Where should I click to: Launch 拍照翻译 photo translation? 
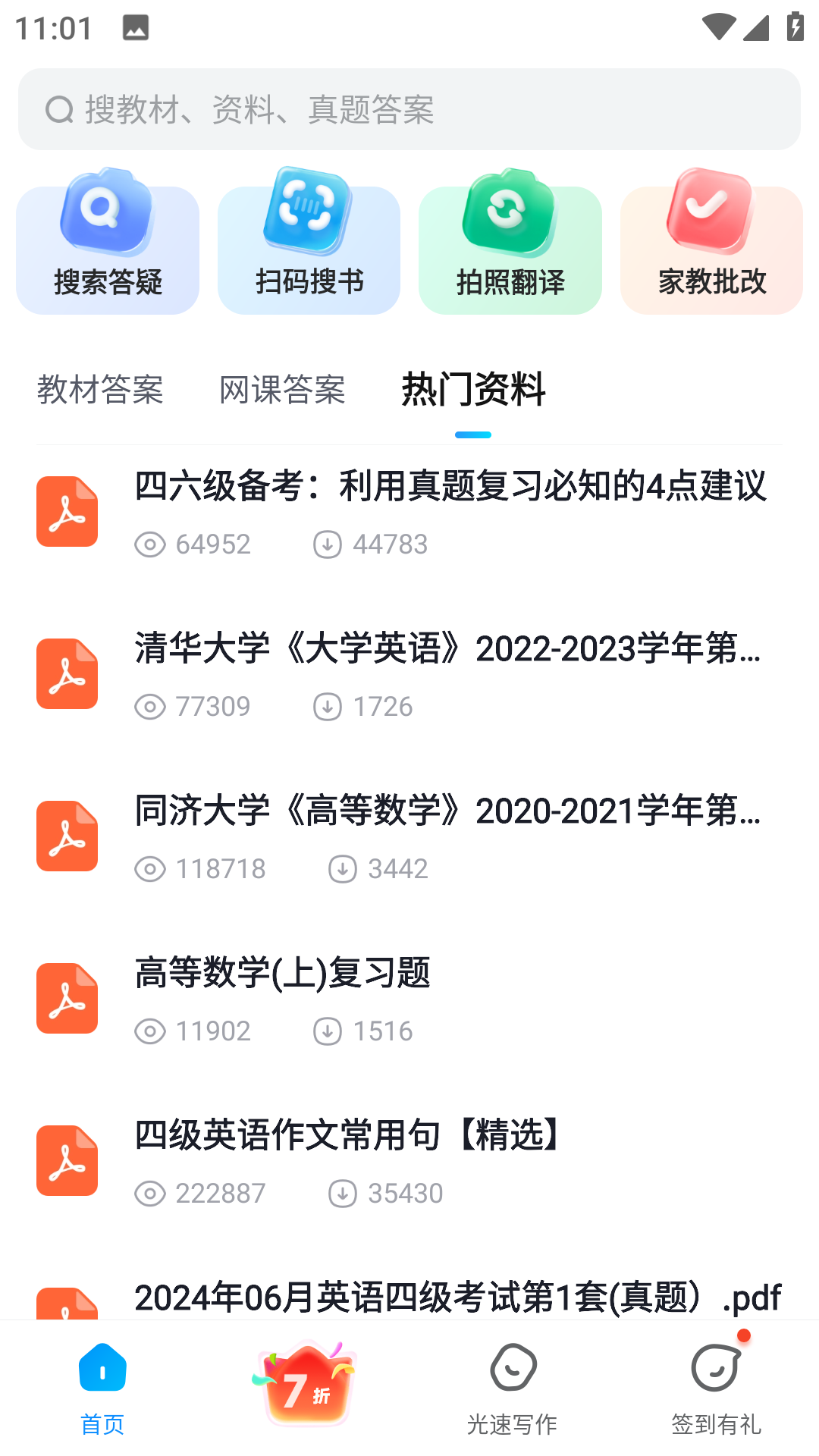[510, 243]
